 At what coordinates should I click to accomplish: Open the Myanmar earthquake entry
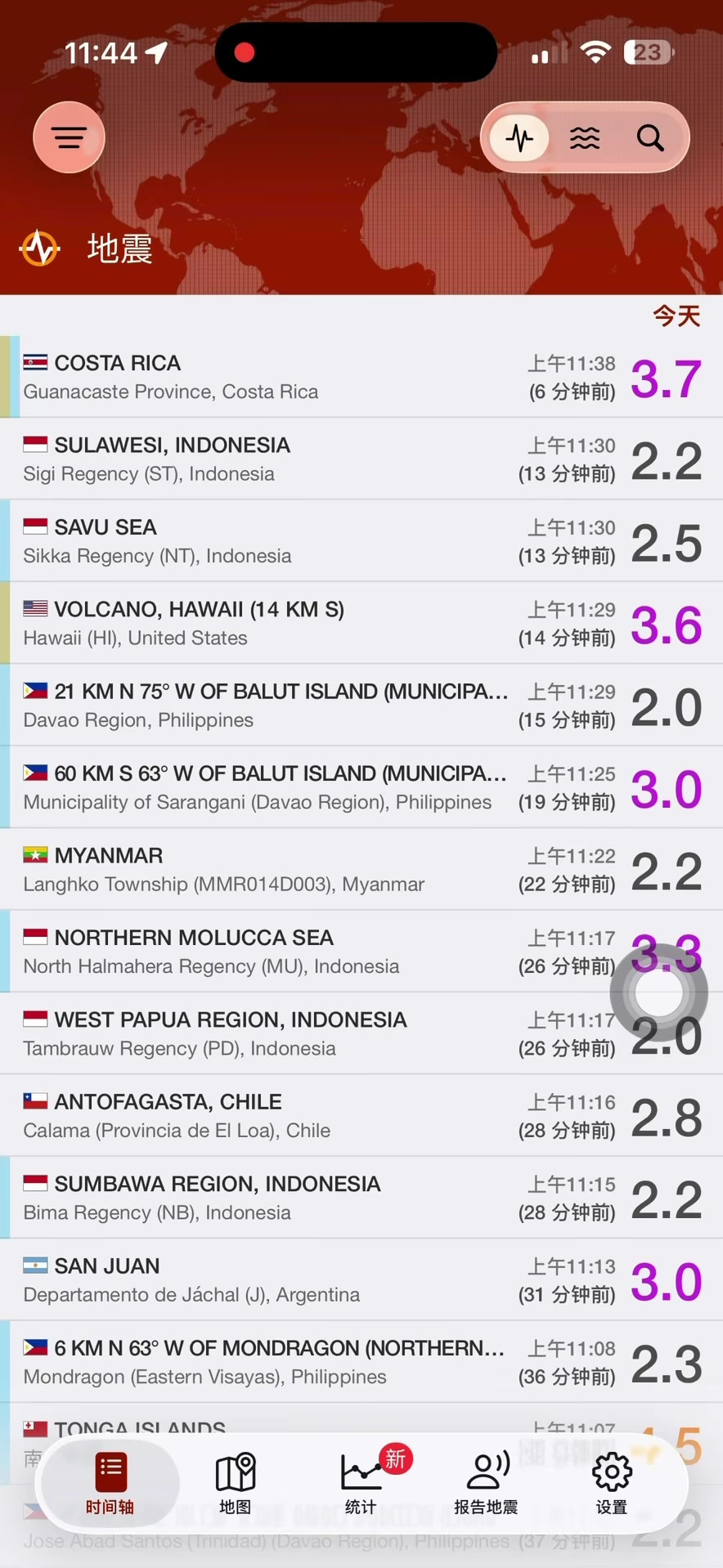click(361, 869)
